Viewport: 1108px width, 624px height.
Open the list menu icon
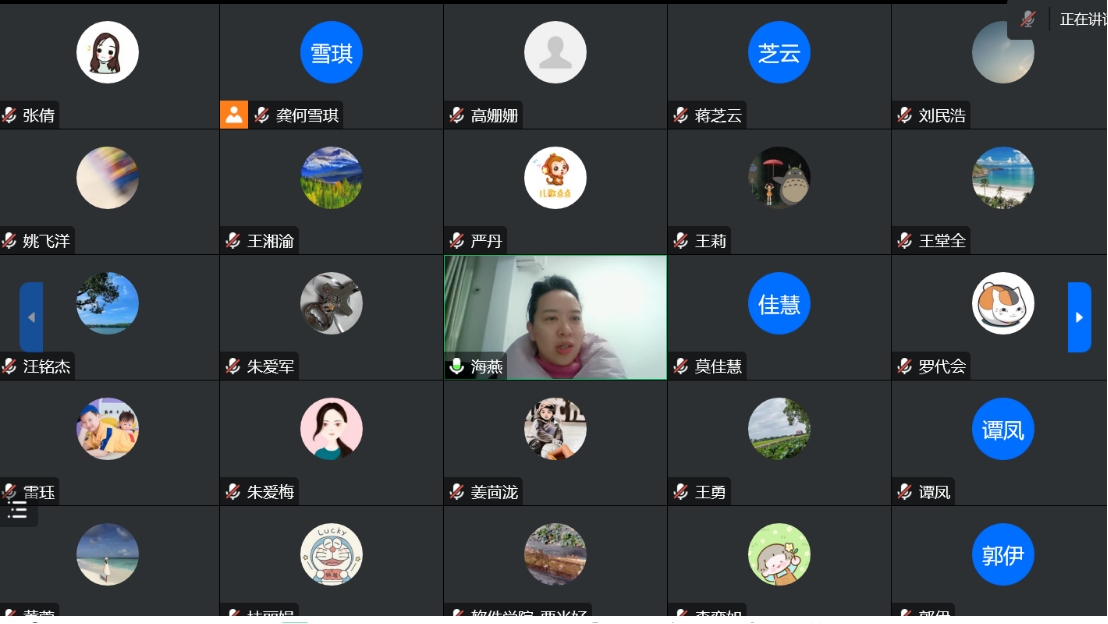18,511
